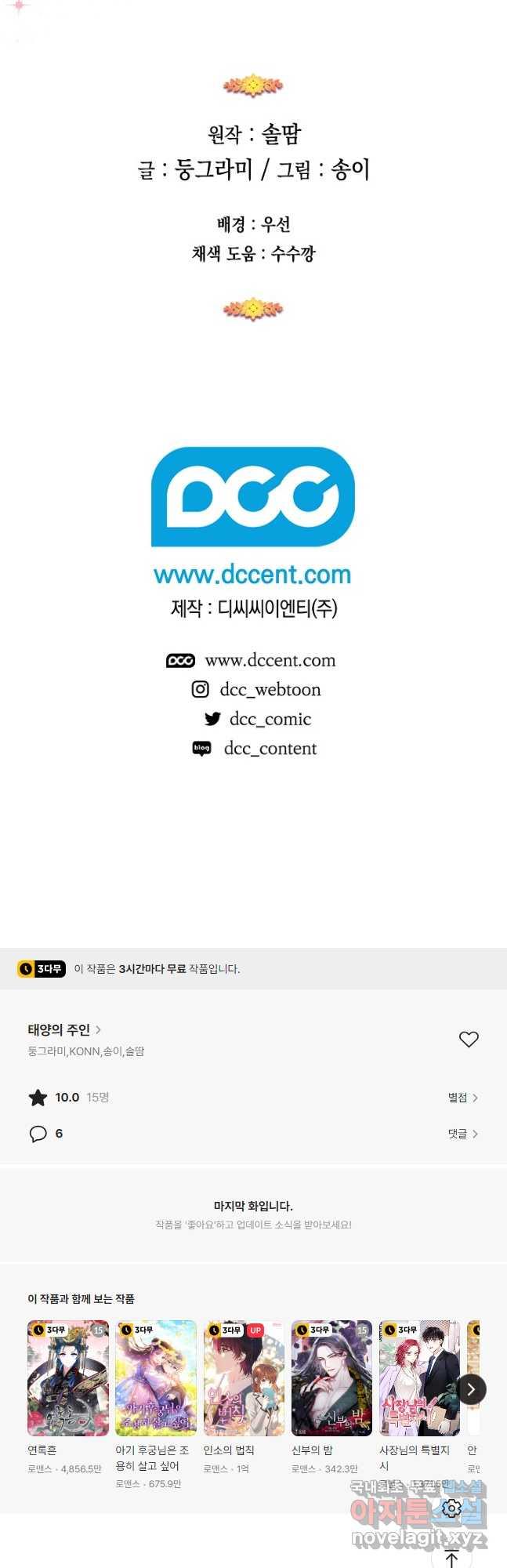507x1568 pixels.
Task: Open the 별점 rating page
Action: pyautogui.click(x=462, y=1098)
